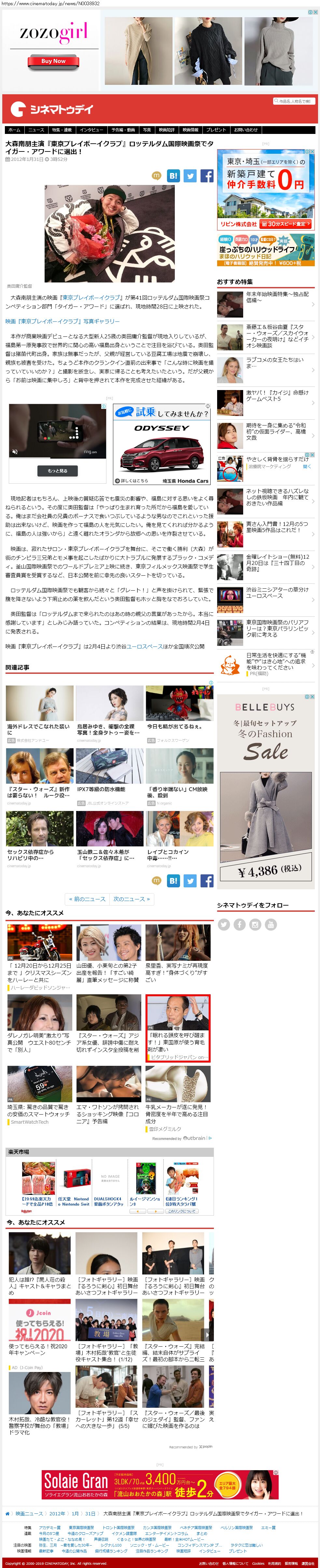This screenshot has width=320, height=1568.
Task: Open the ニュース navigation tab
Action: pyautogui.click(x=36, y=130)
